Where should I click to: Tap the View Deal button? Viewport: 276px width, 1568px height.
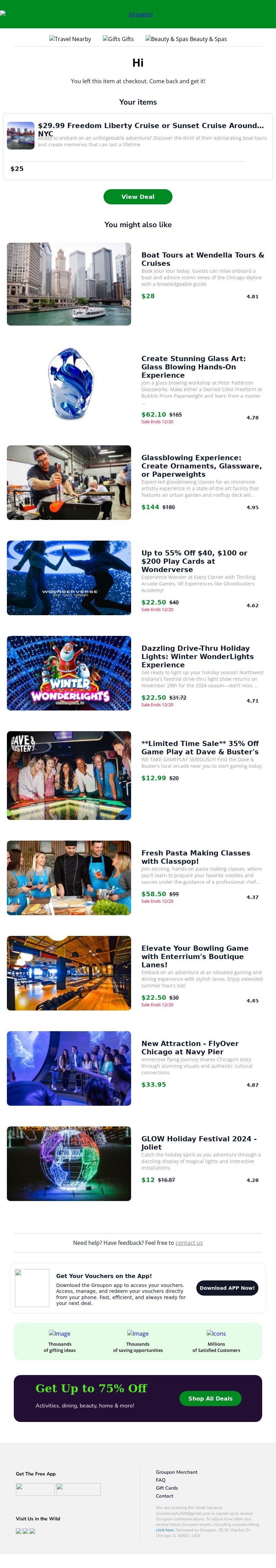point(138,197)
